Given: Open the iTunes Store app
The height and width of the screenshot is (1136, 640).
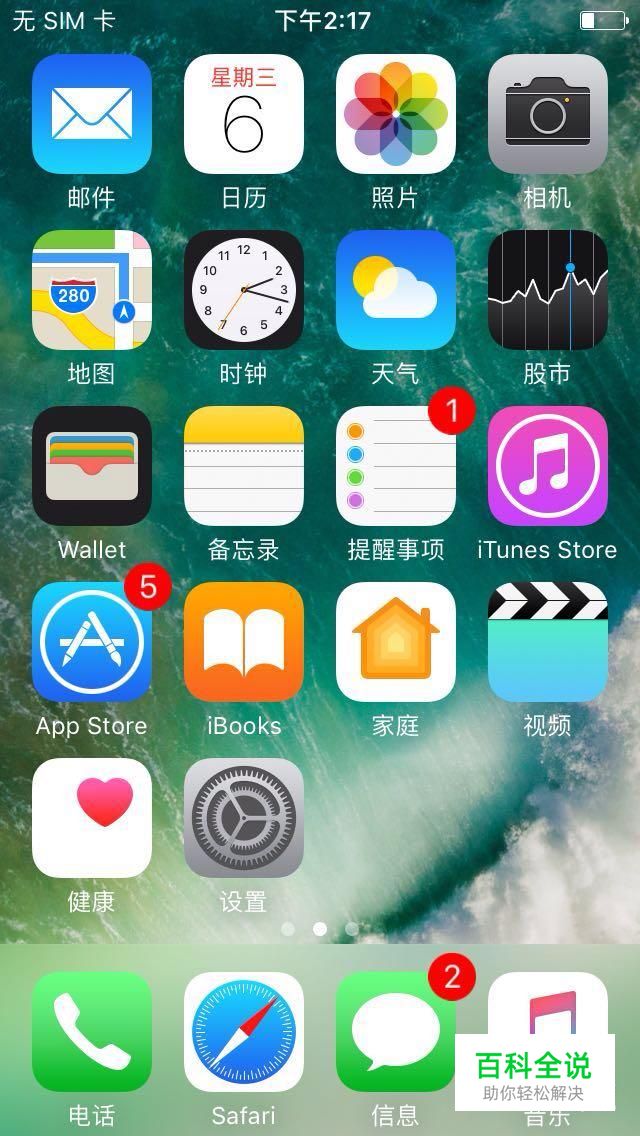Looking at the screenshot, I should (548, 466).
